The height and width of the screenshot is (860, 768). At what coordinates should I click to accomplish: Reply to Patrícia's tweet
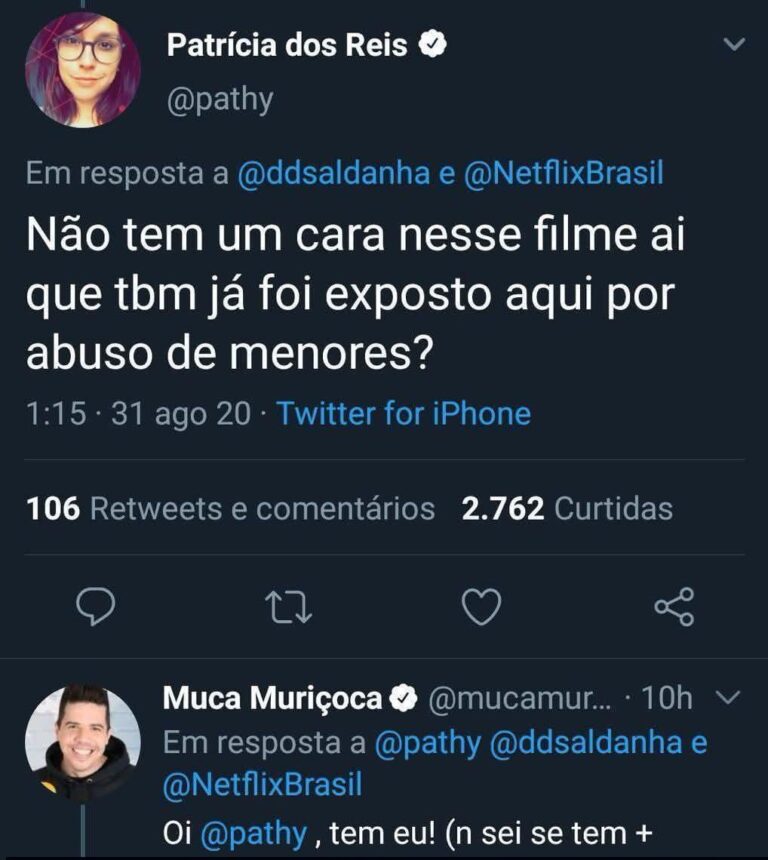pyautogui.click(x=96, y=606)
